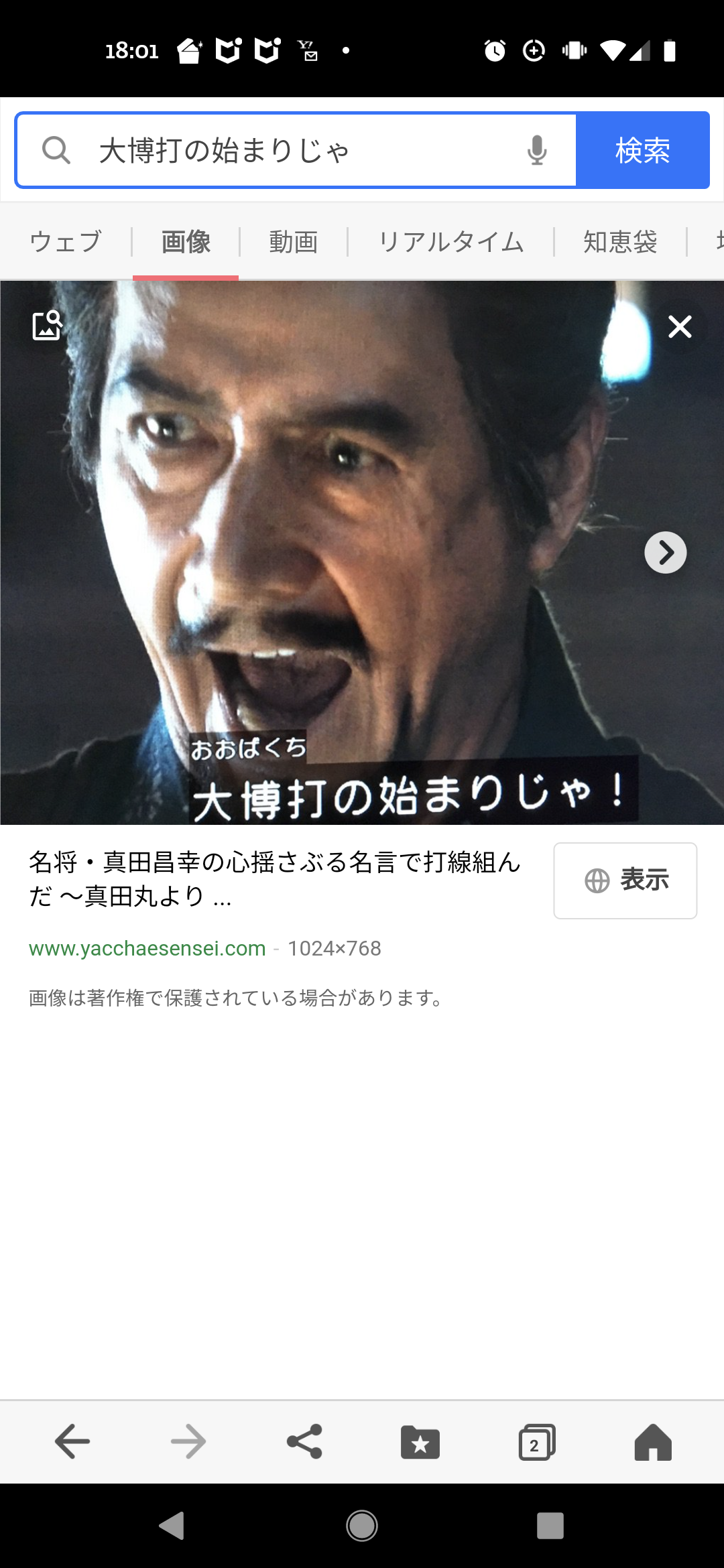Show the next image with the arrow
724x1568 pixels.
pyautogui.click(x=665, y=553)
